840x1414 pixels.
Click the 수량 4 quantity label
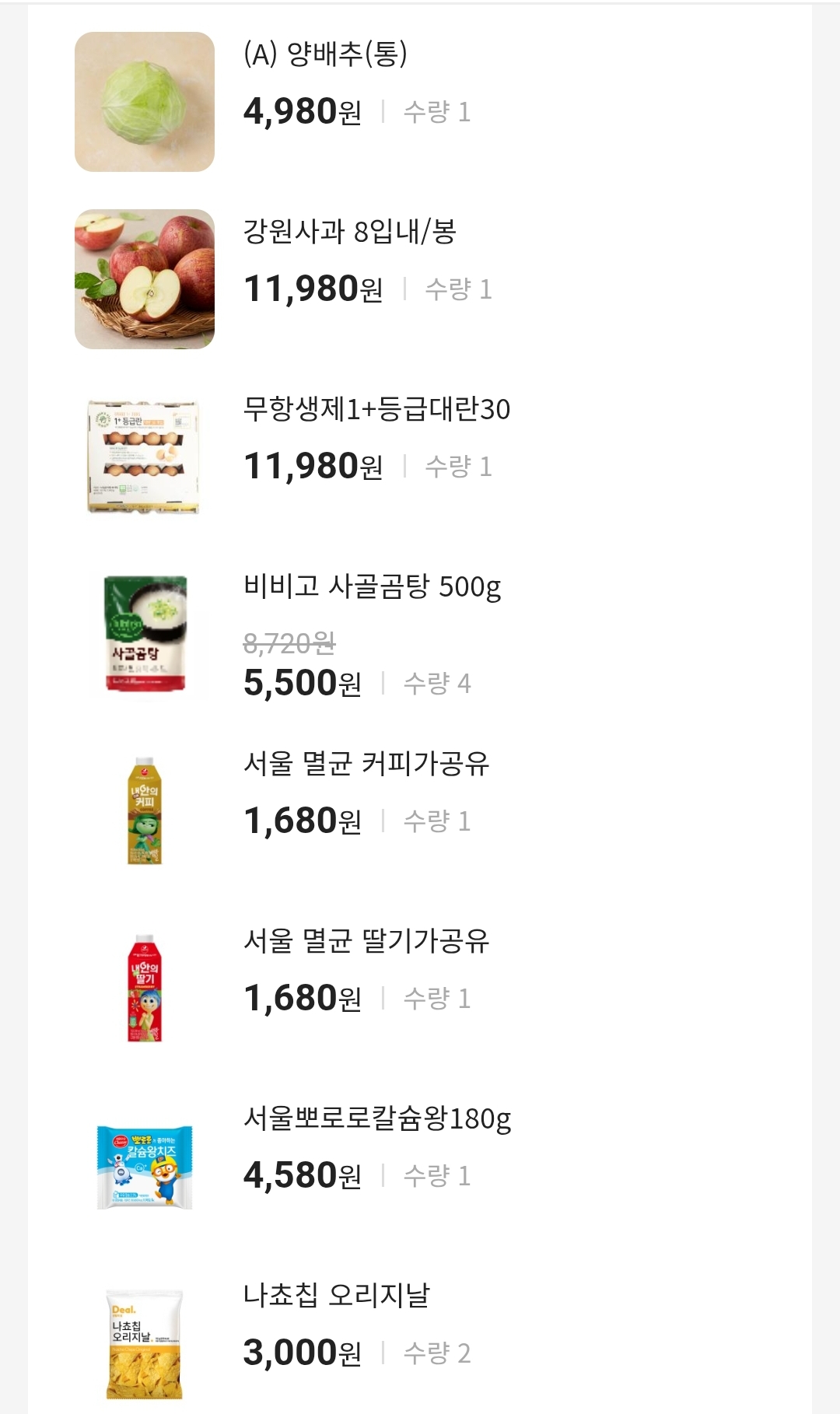click(x=439, y=684)
